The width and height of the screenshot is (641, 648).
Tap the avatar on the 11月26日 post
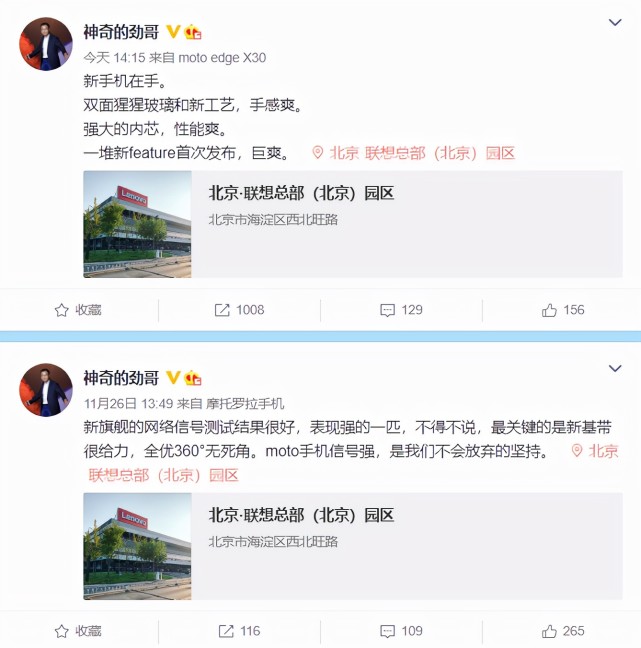pyautogui.click(x=46, y=390)
